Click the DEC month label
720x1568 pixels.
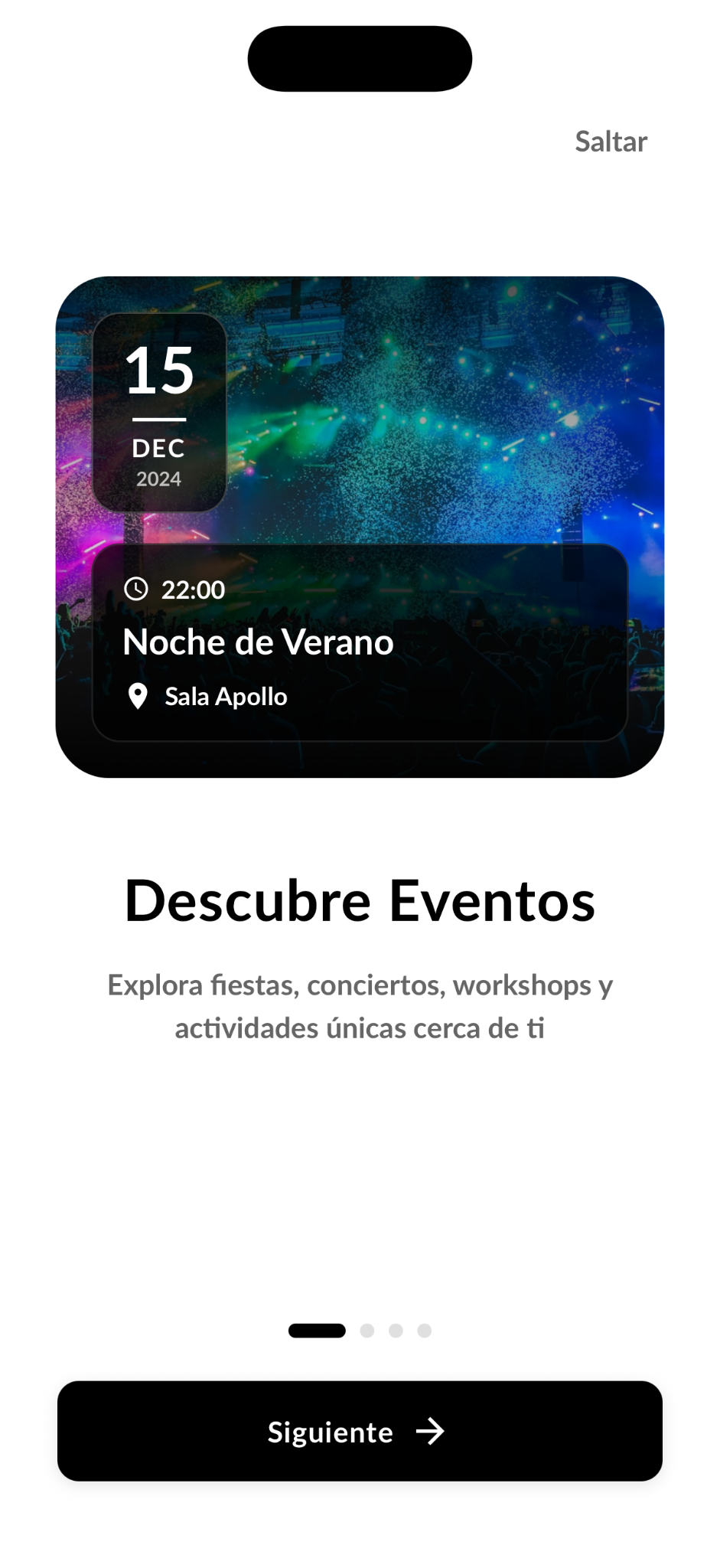coord(158,449)
